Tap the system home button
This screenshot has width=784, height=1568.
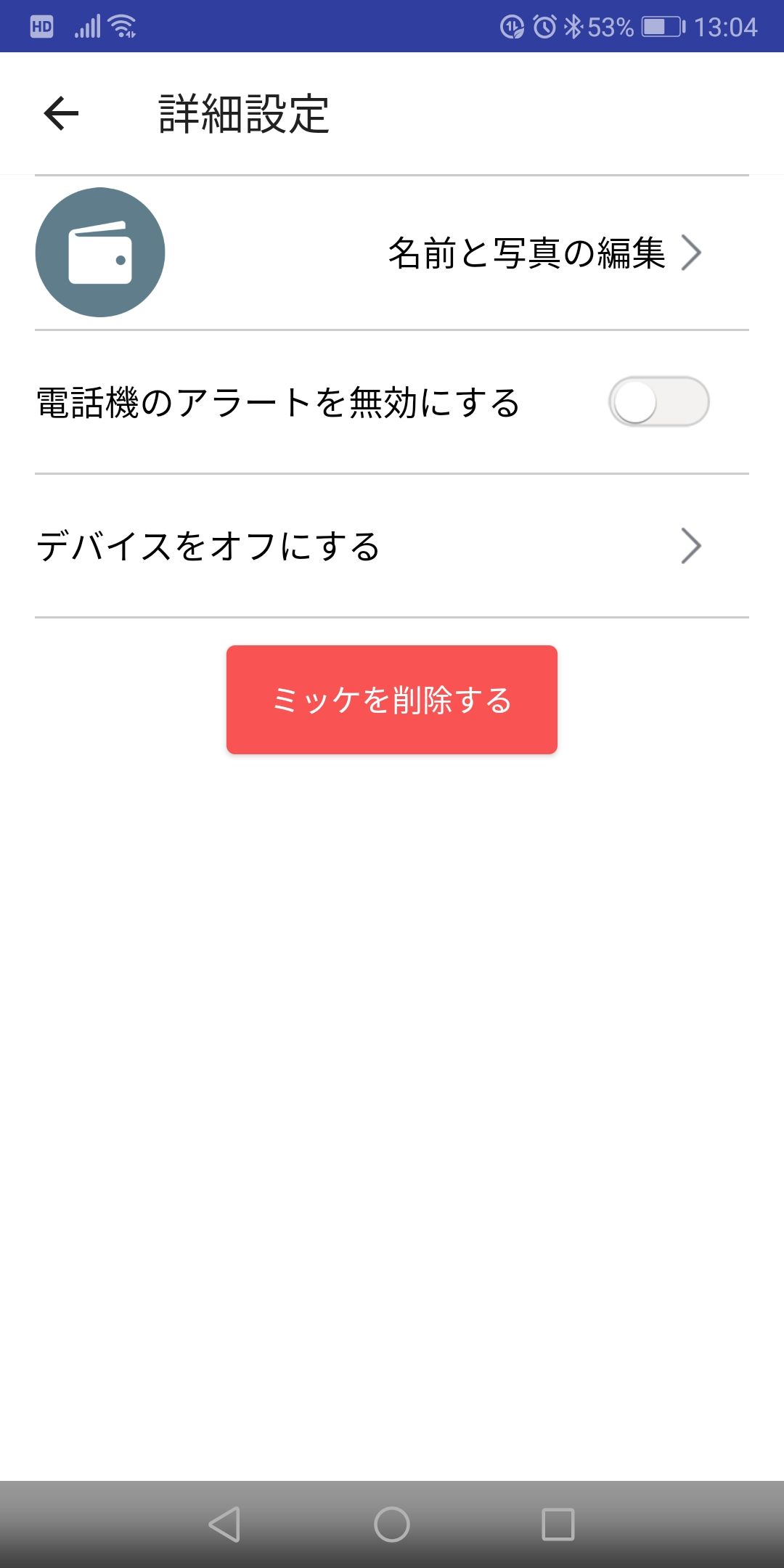392,1524
